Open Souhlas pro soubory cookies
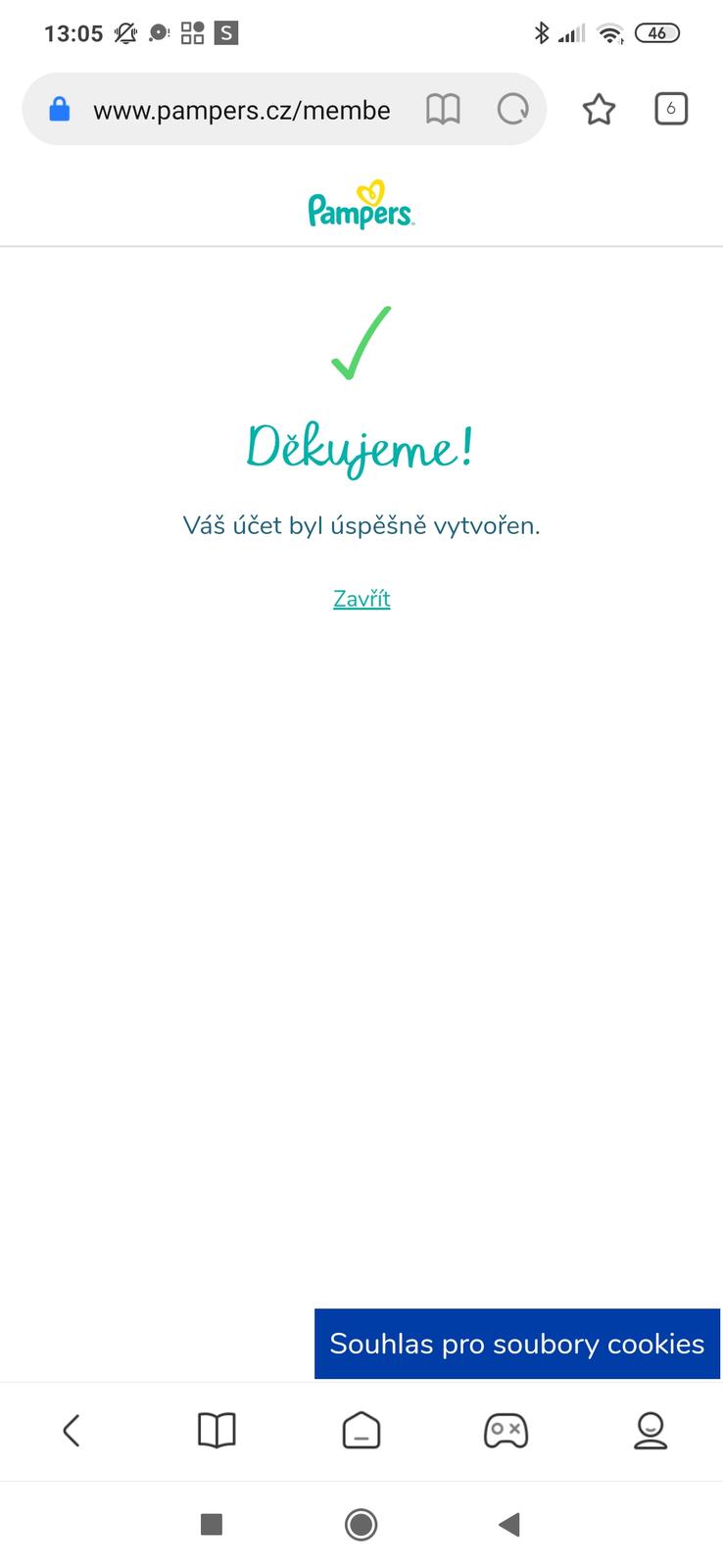This screenshot has height=1568, width=723. tap(516, 1344)
